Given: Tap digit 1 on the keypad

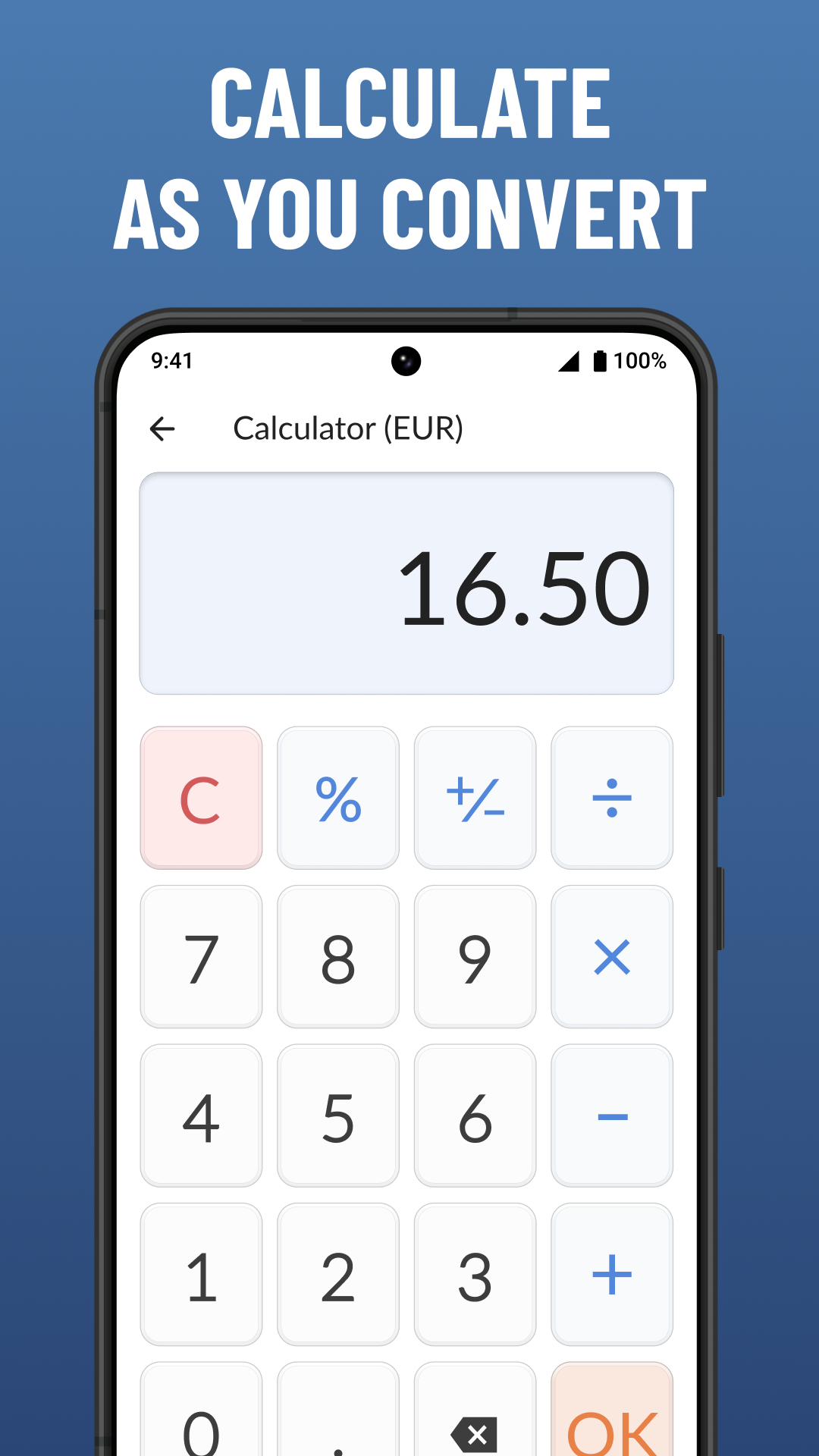Looking at the screenshot, I should 200,1274.
